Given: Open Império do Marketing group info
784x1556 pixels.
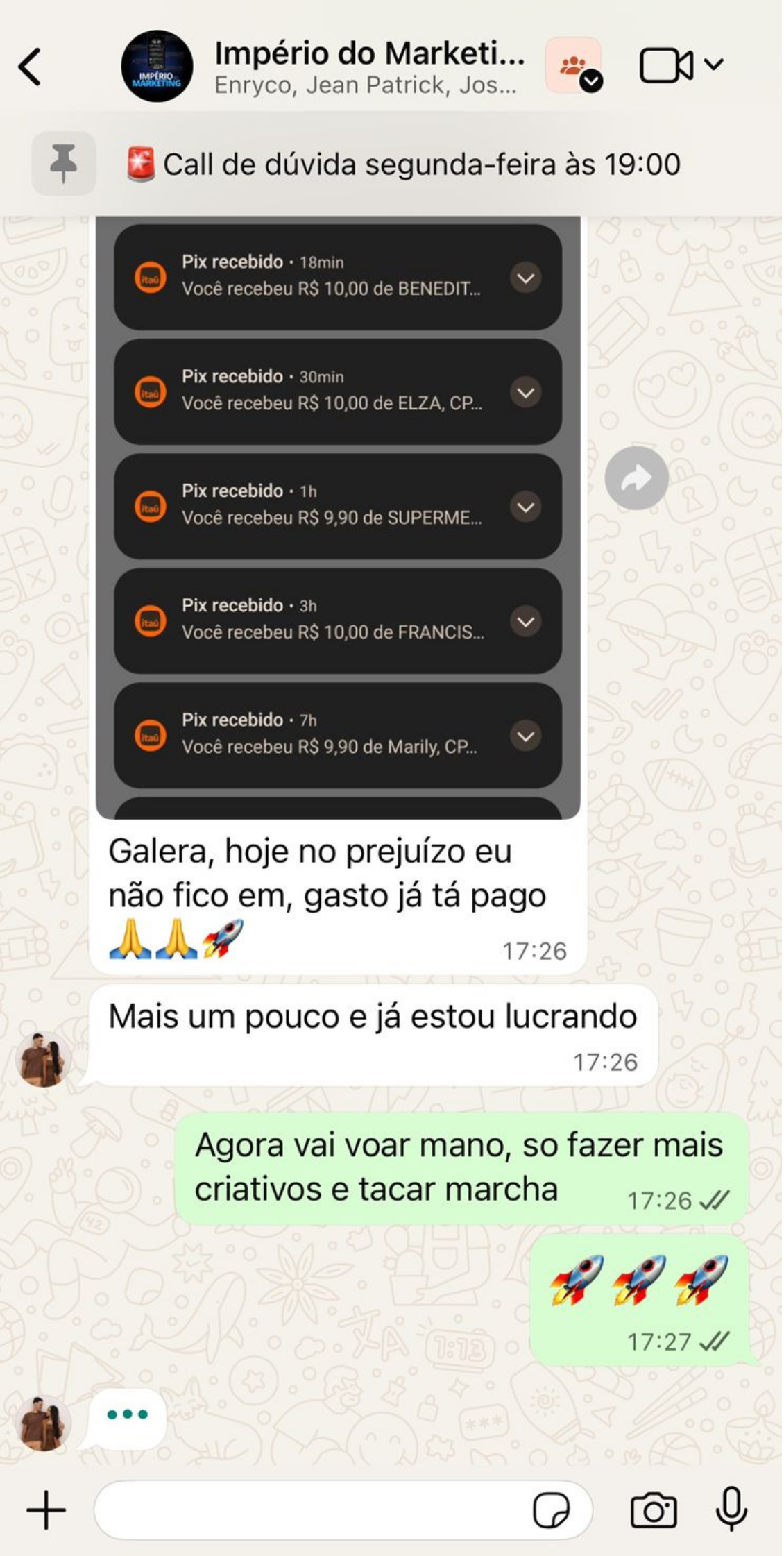Looking at the screenshot, I should (368, 67).
